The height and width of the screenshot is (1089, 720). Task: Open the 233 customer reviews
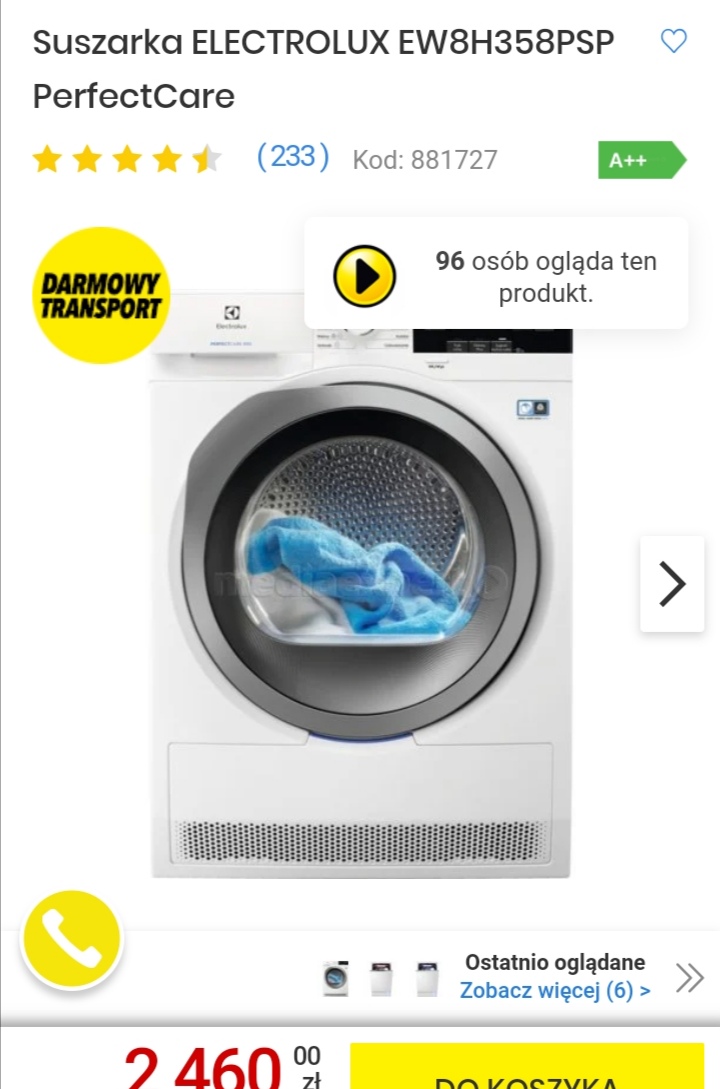292,157
